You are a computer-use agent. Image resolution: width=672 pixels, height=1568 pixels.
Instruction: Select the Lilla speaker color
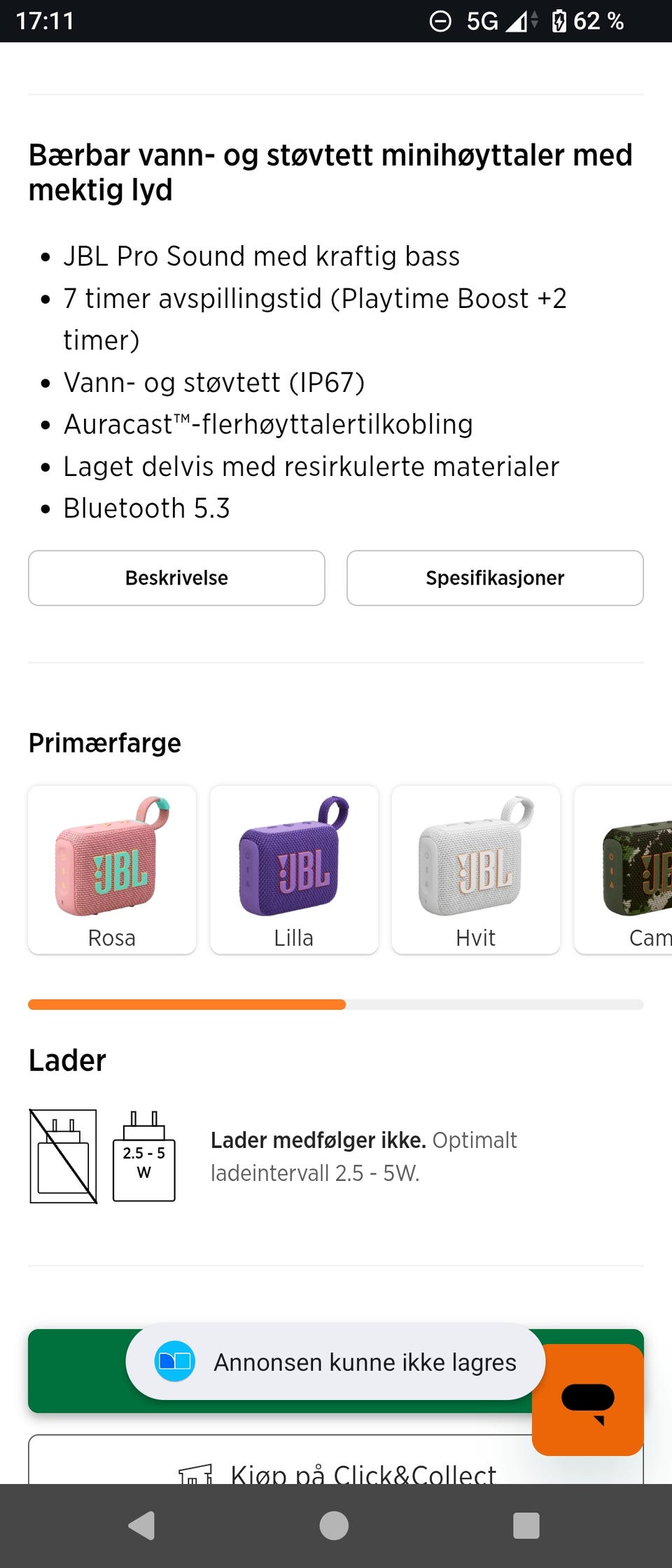pos(294,869)
